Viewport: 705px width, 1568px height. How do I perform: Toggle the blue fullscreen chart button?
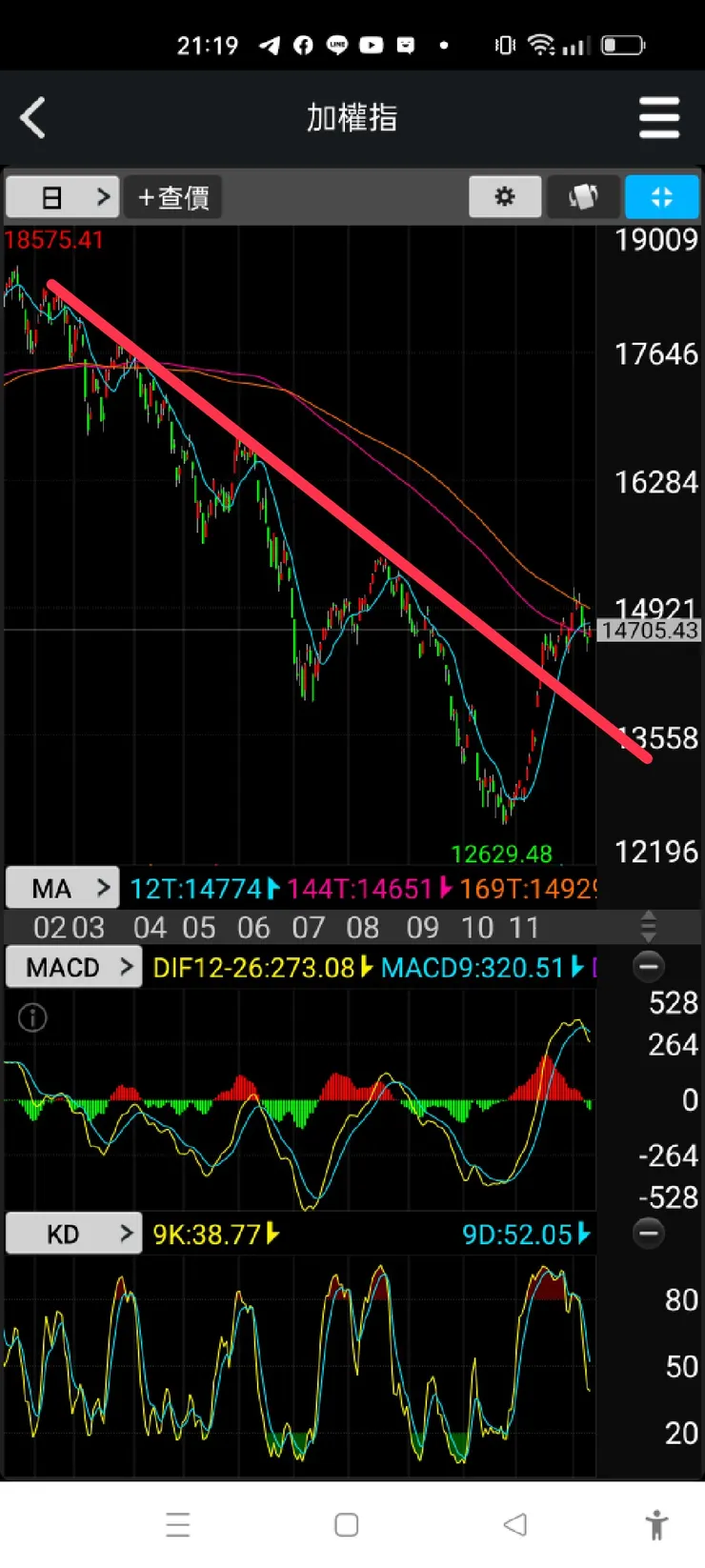(x=662, y=197)
